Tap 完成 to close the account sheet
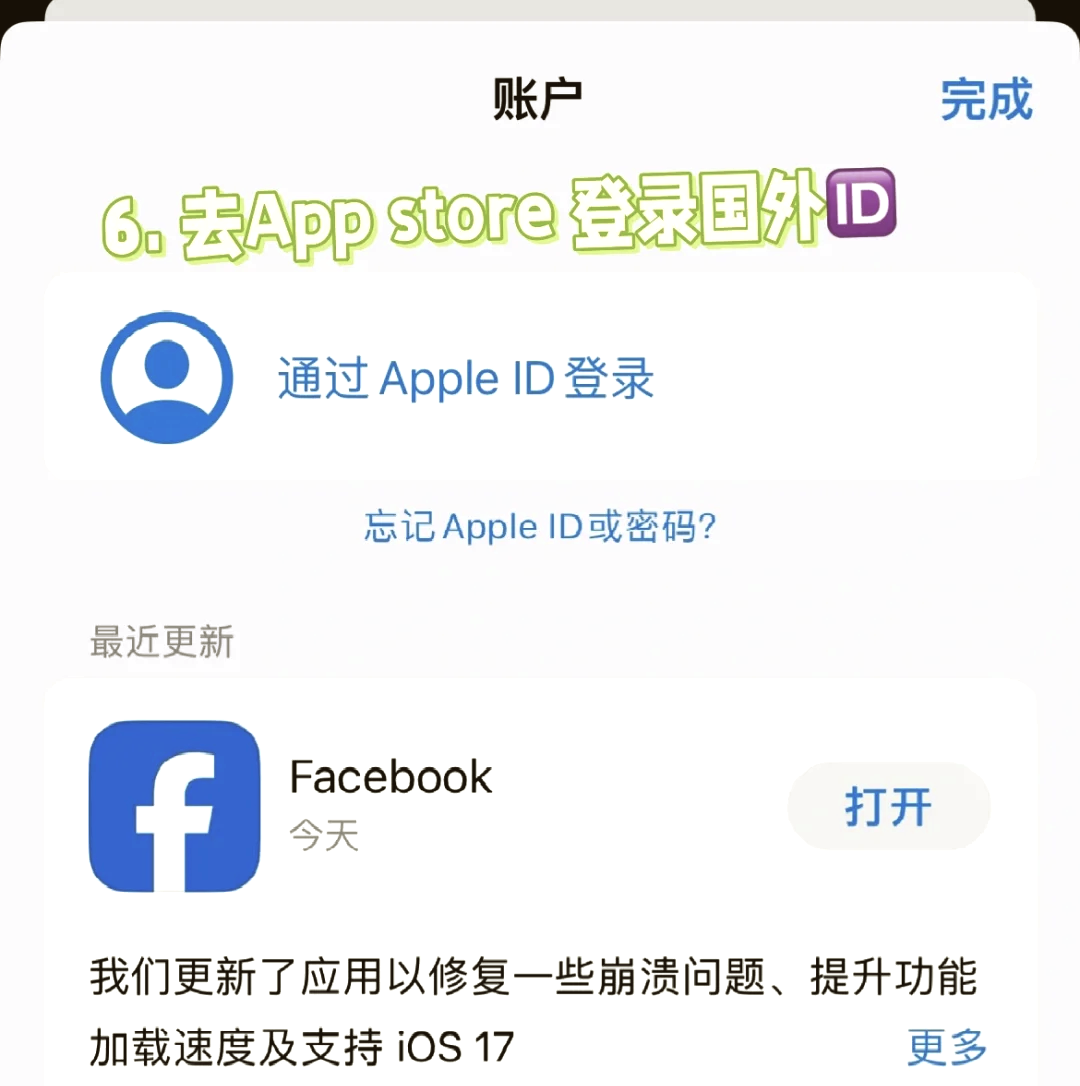Viewport: 1080px width, 1086px height. click(986, 100)
